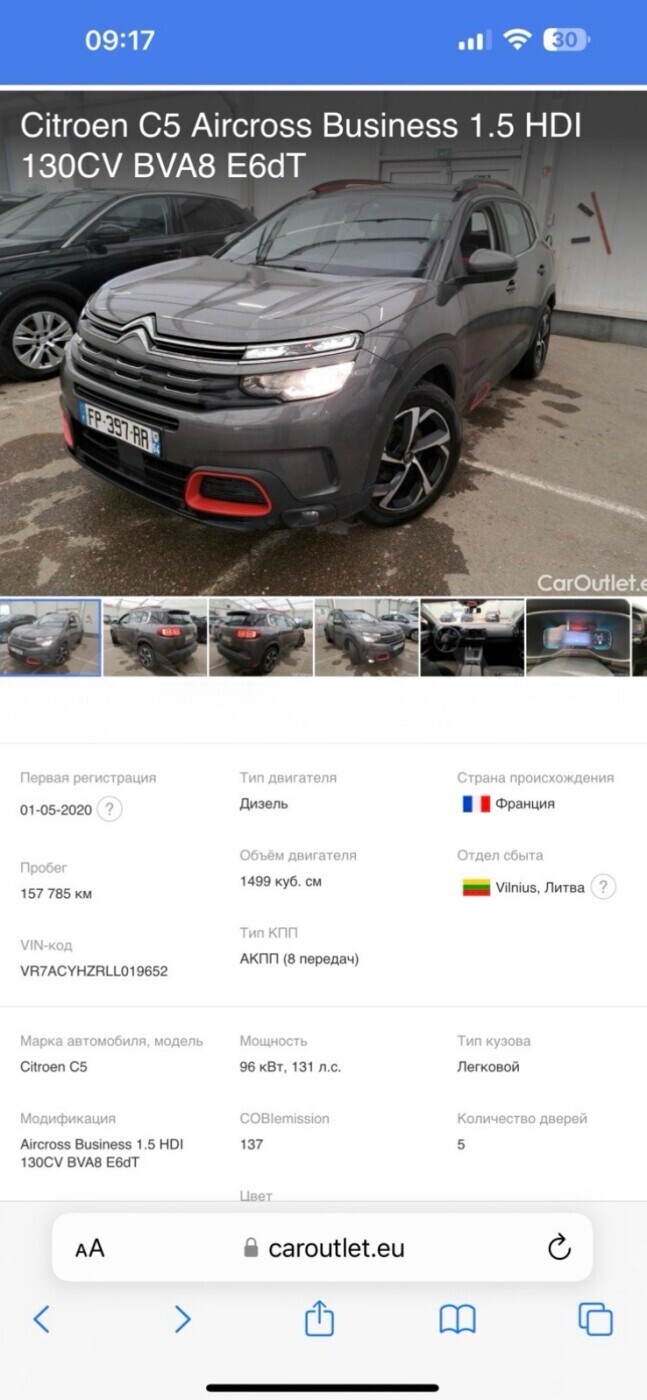Go forward to the next page
Viewport: 647px width, 1400px height.
[182, 1319]
